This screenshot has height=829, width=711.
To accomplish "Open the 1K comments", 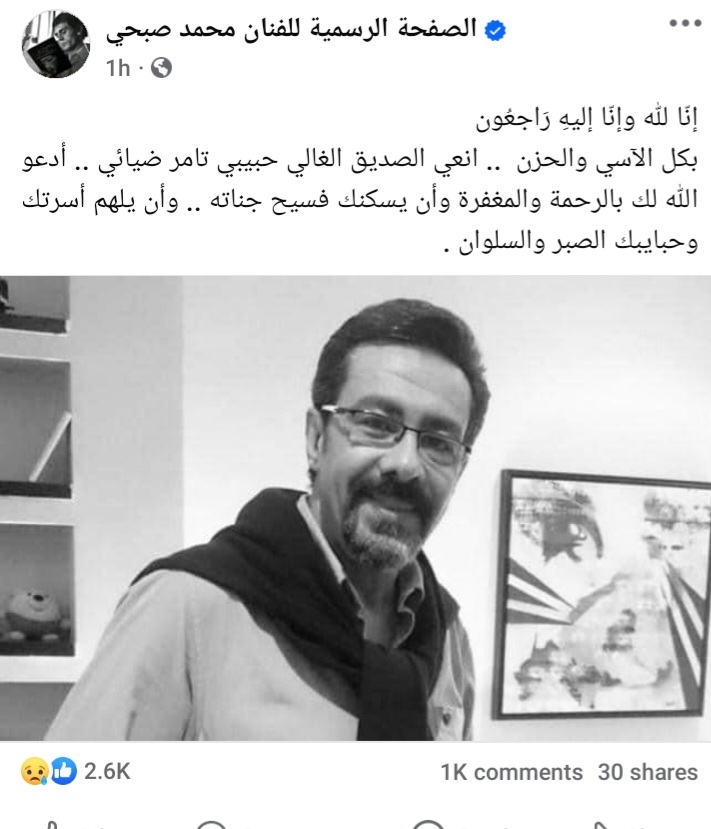I will pos(510,772).
